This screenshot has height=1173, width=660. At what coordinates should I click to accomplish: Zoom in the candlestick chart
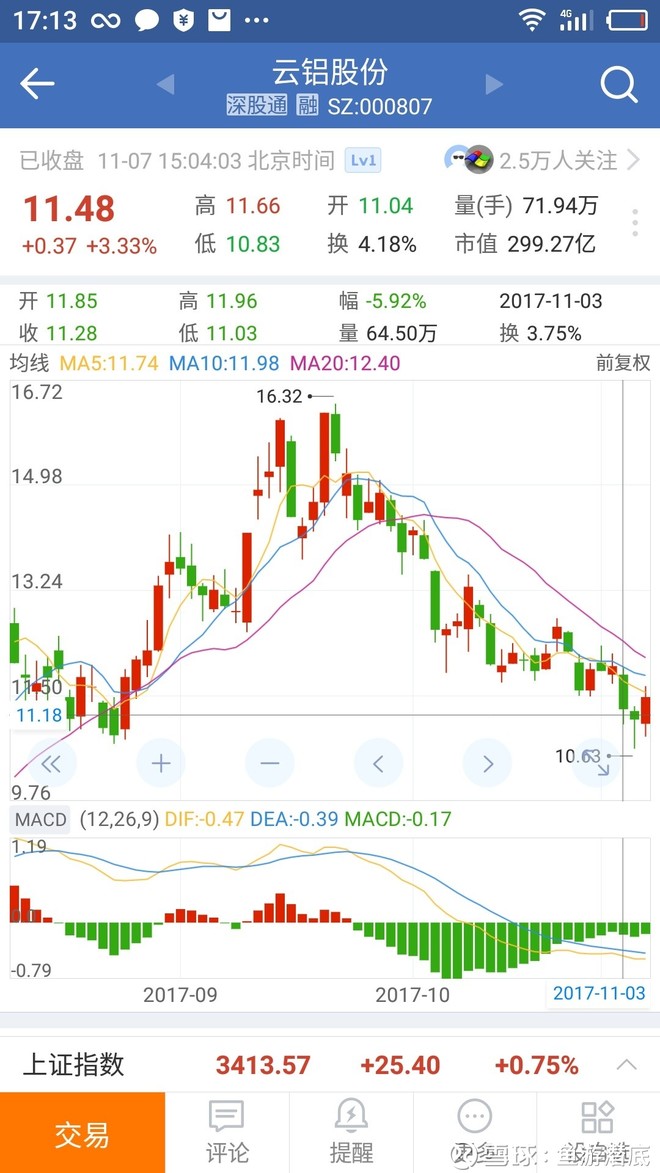161,764
